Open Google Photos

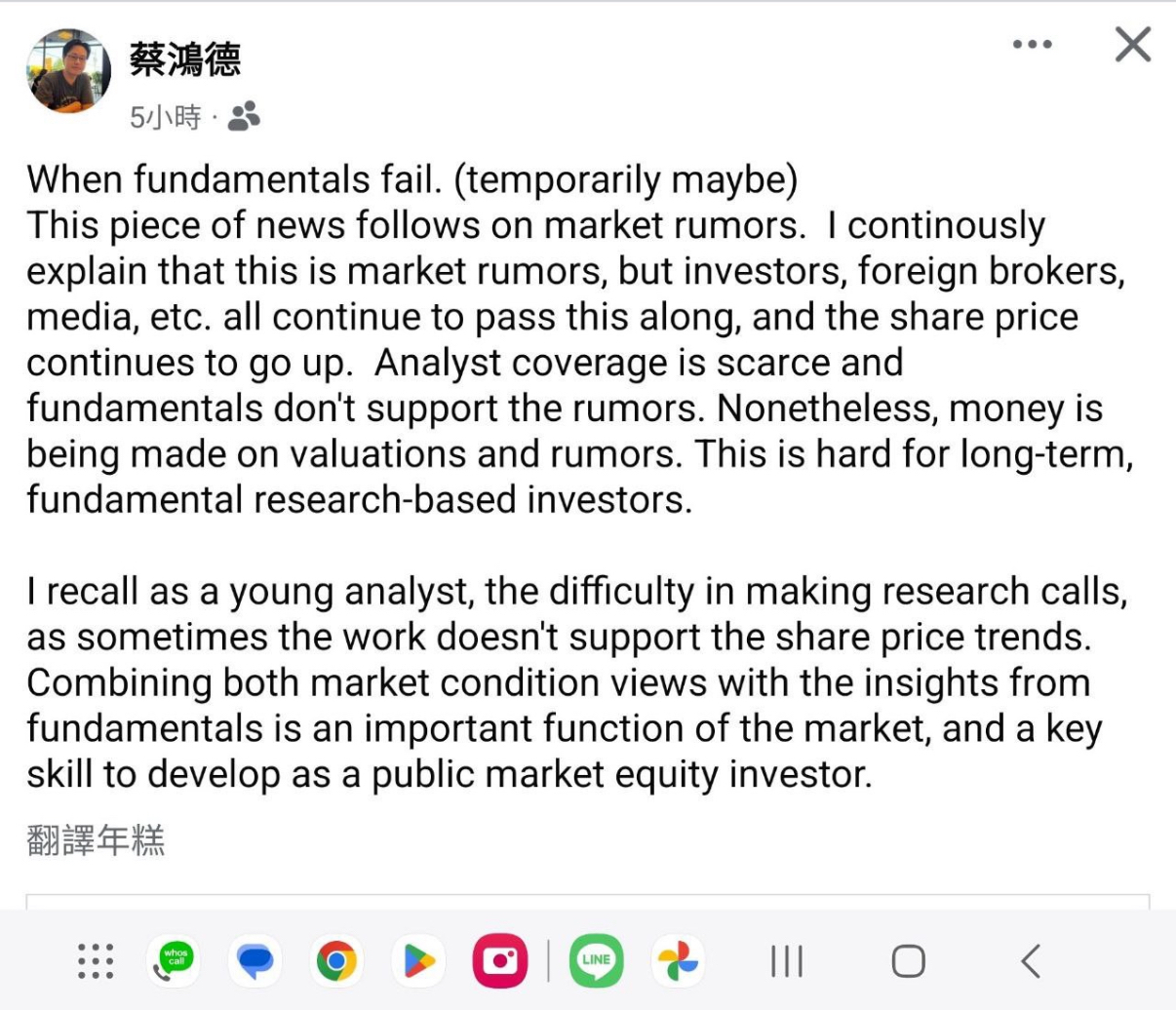678,961
